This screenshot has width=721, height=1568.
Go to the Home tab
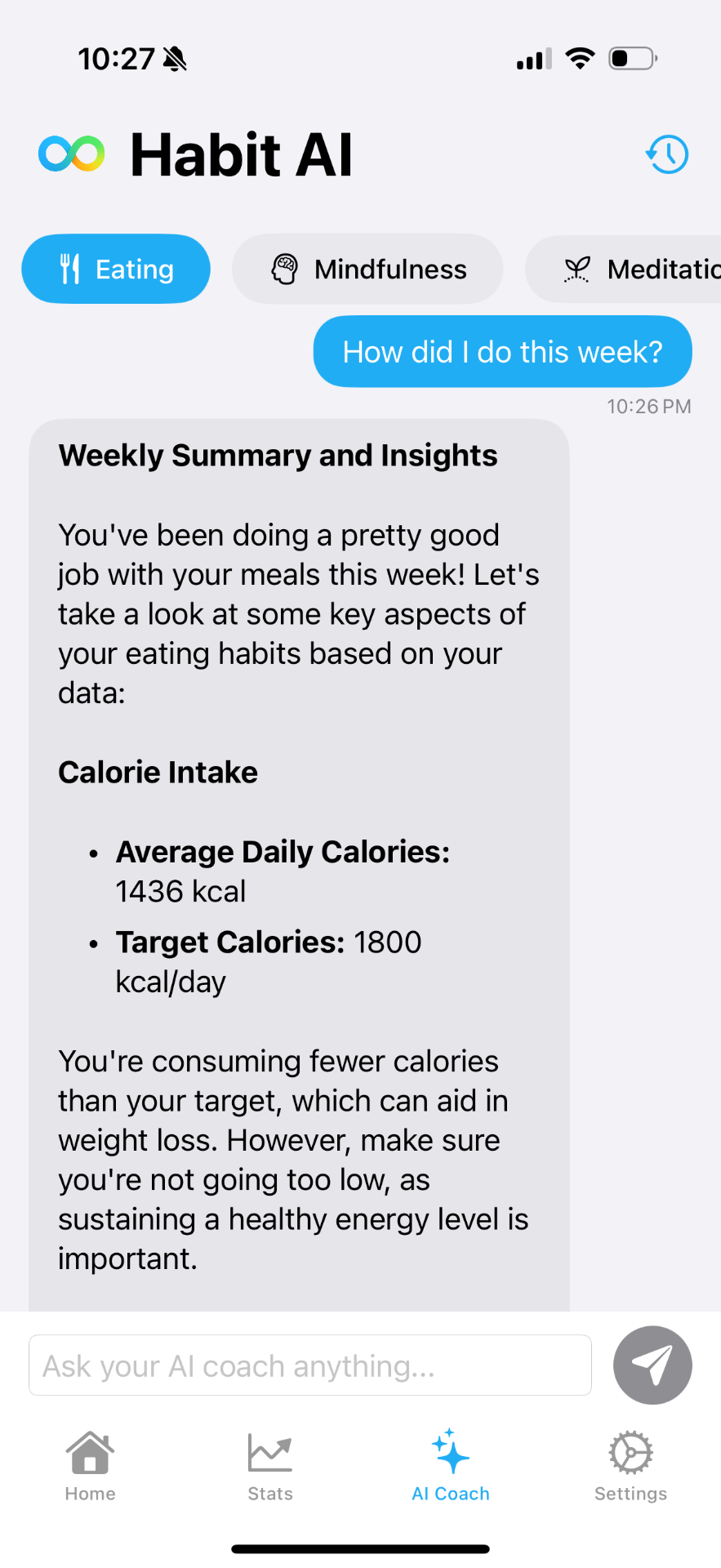(90, 1465)
